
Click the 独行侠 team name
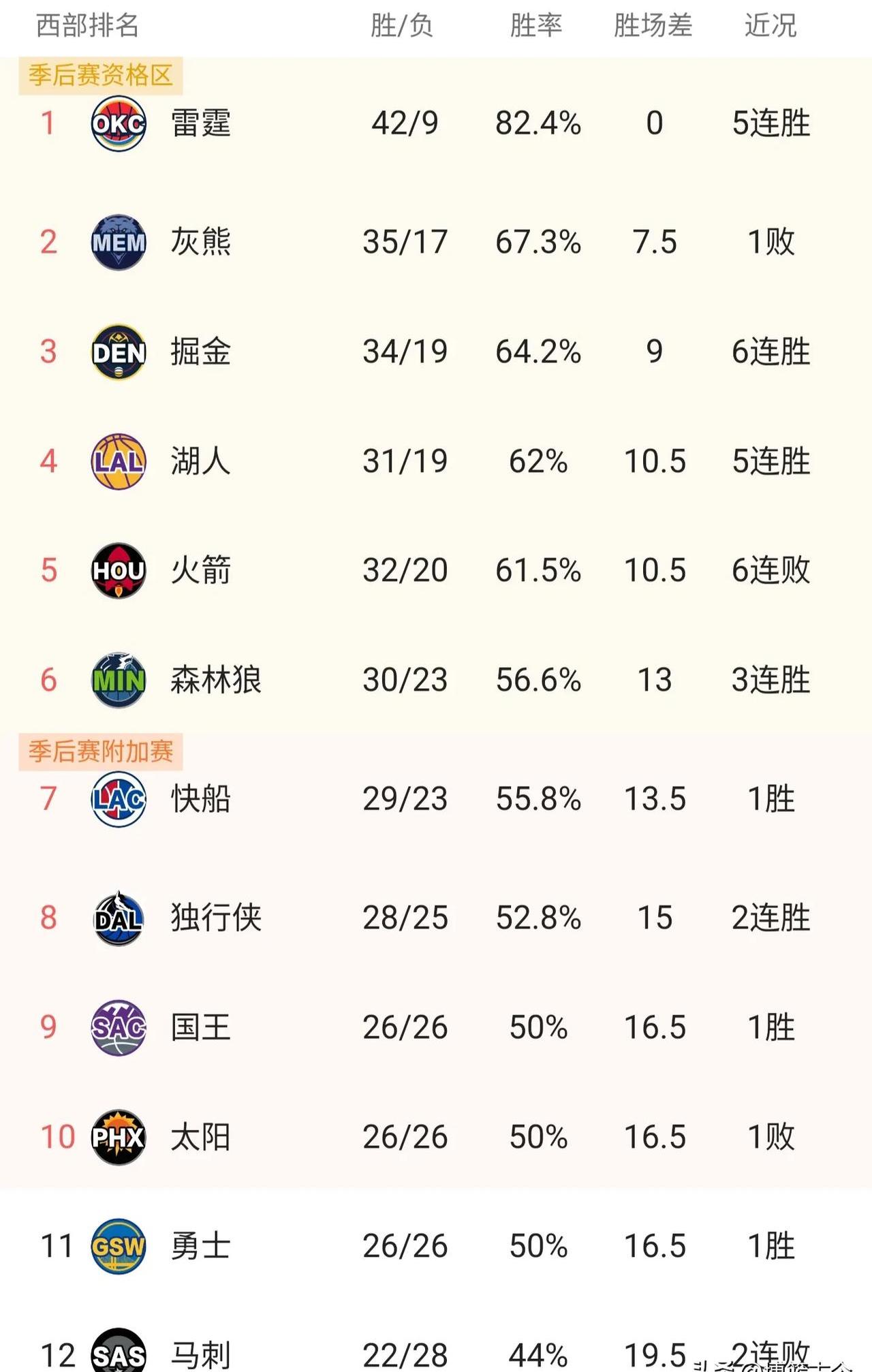[x=215, y=916]
